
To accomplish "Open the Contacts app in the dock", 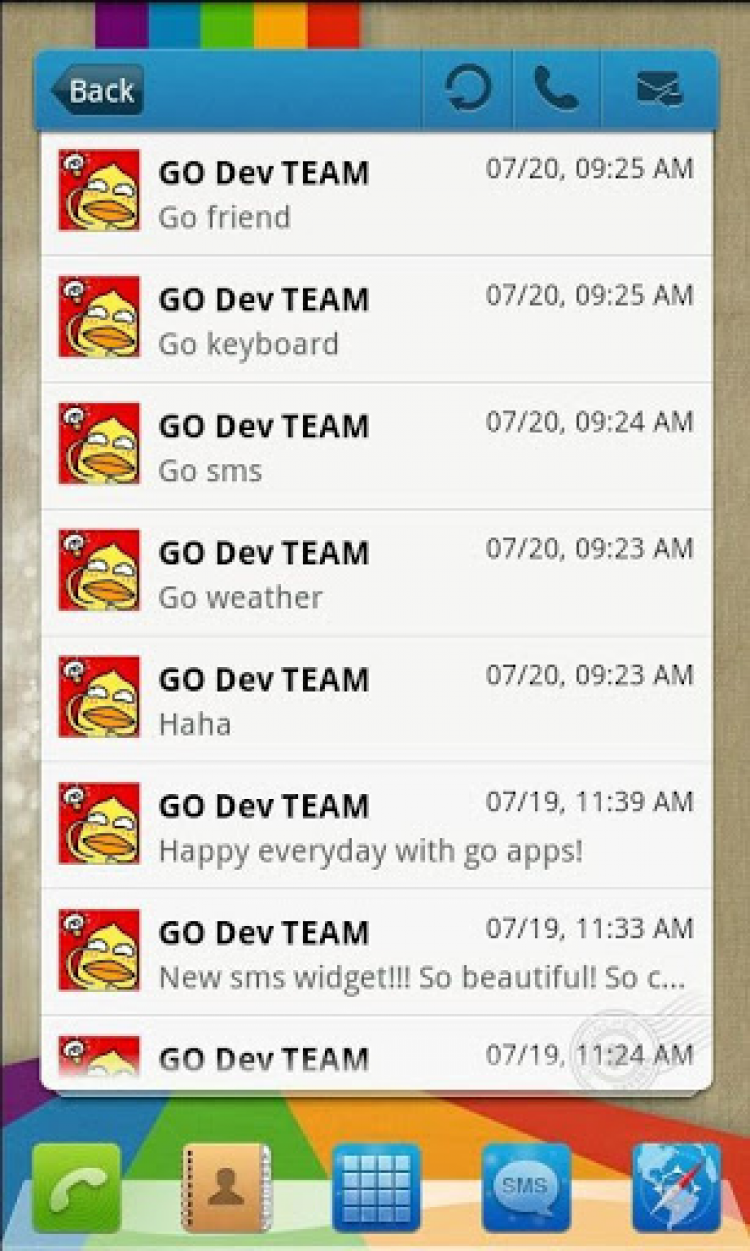I will pos(226,1188).
